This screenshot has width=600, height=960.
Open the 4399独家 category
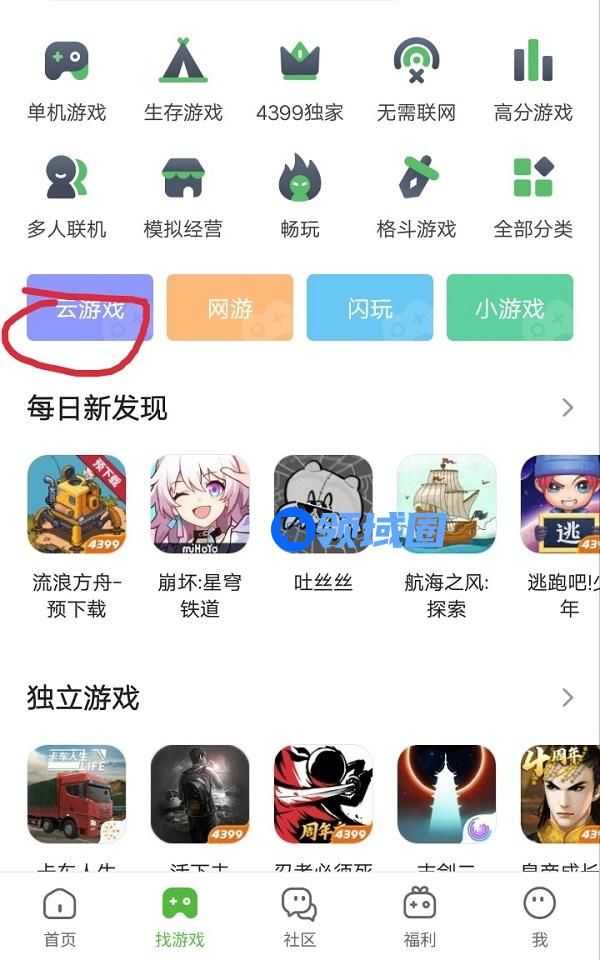(299, 80)
